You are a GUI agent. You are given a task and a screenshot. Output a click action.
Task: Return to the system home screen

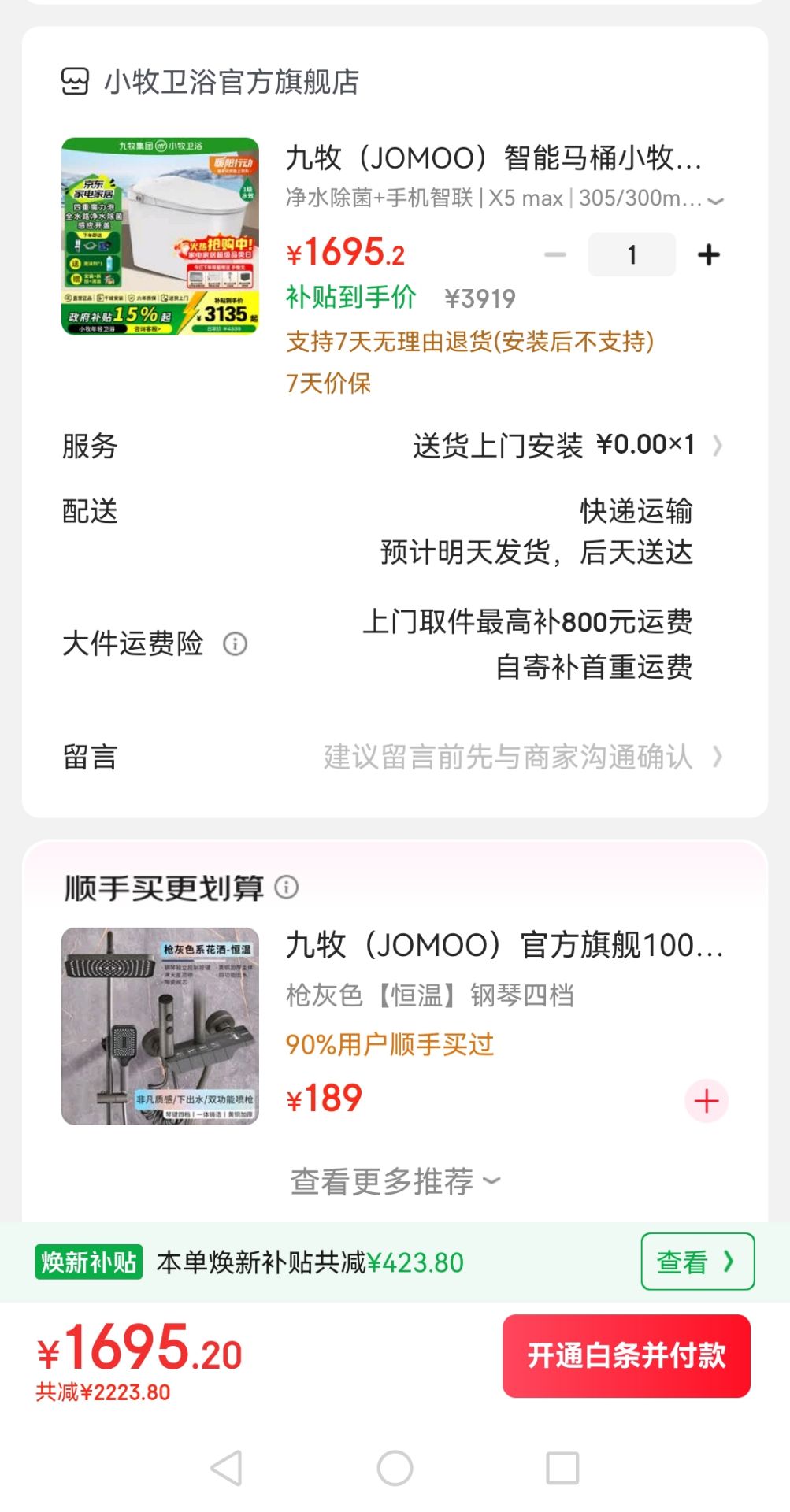tap(395, 1468)
